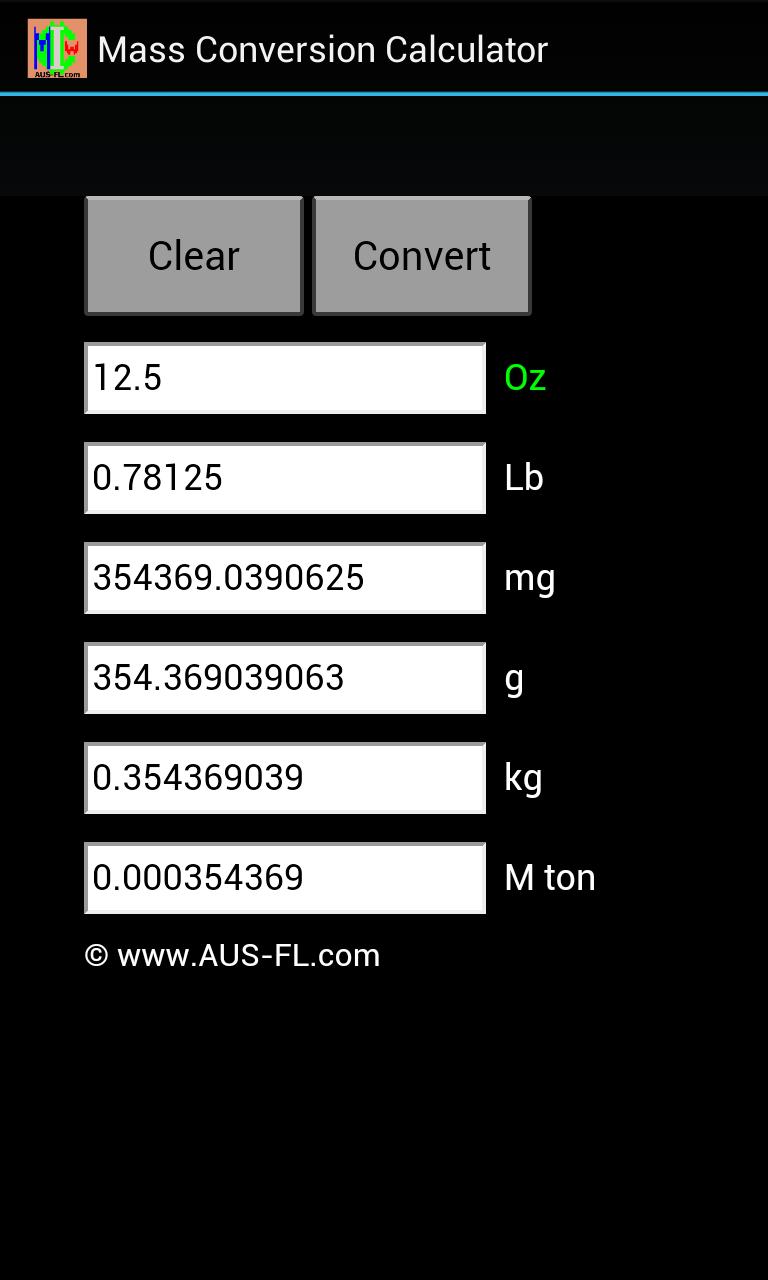Click the kg unit label
Screen dimensions: 768x1280
(523, 778)
